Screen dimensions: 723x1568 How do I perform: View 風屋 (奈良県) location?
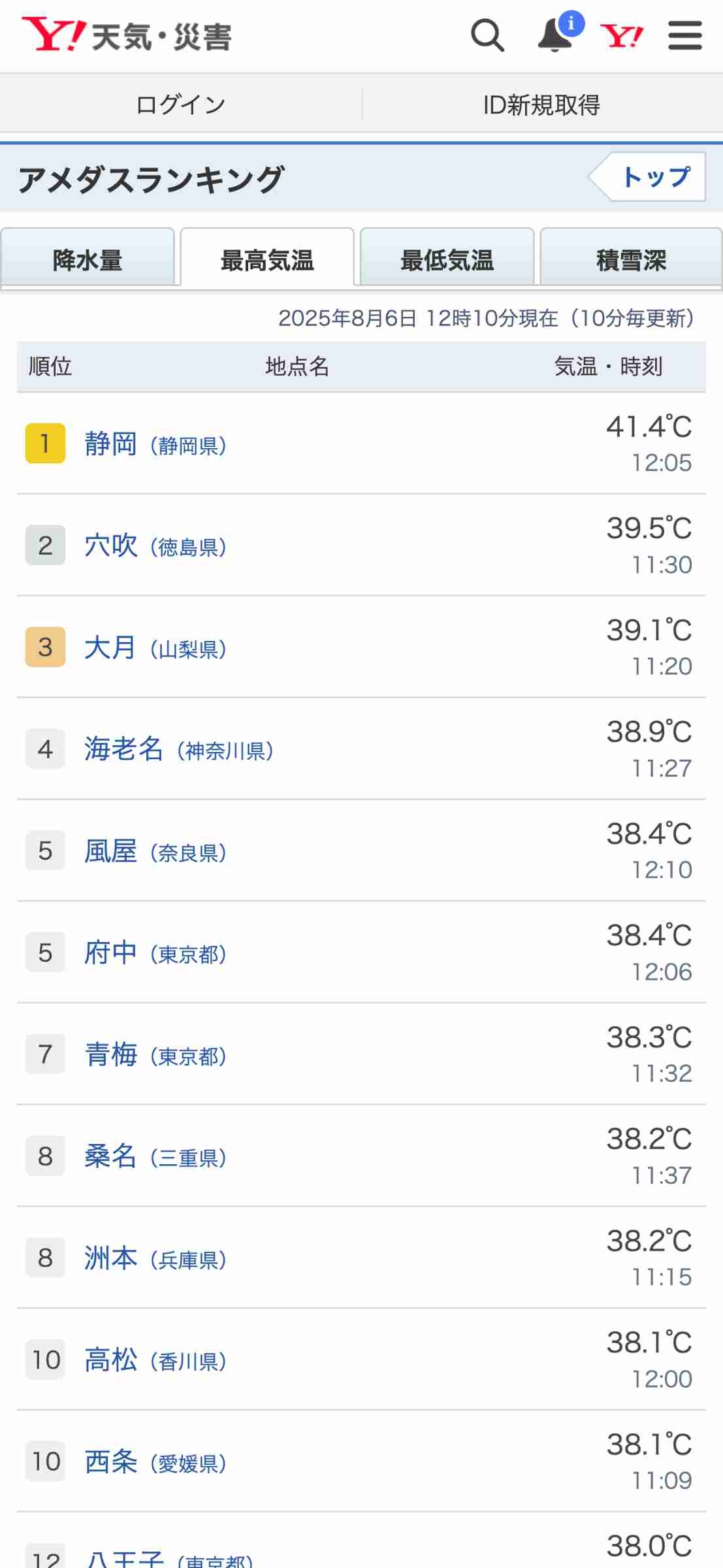[x=111, y=851]
